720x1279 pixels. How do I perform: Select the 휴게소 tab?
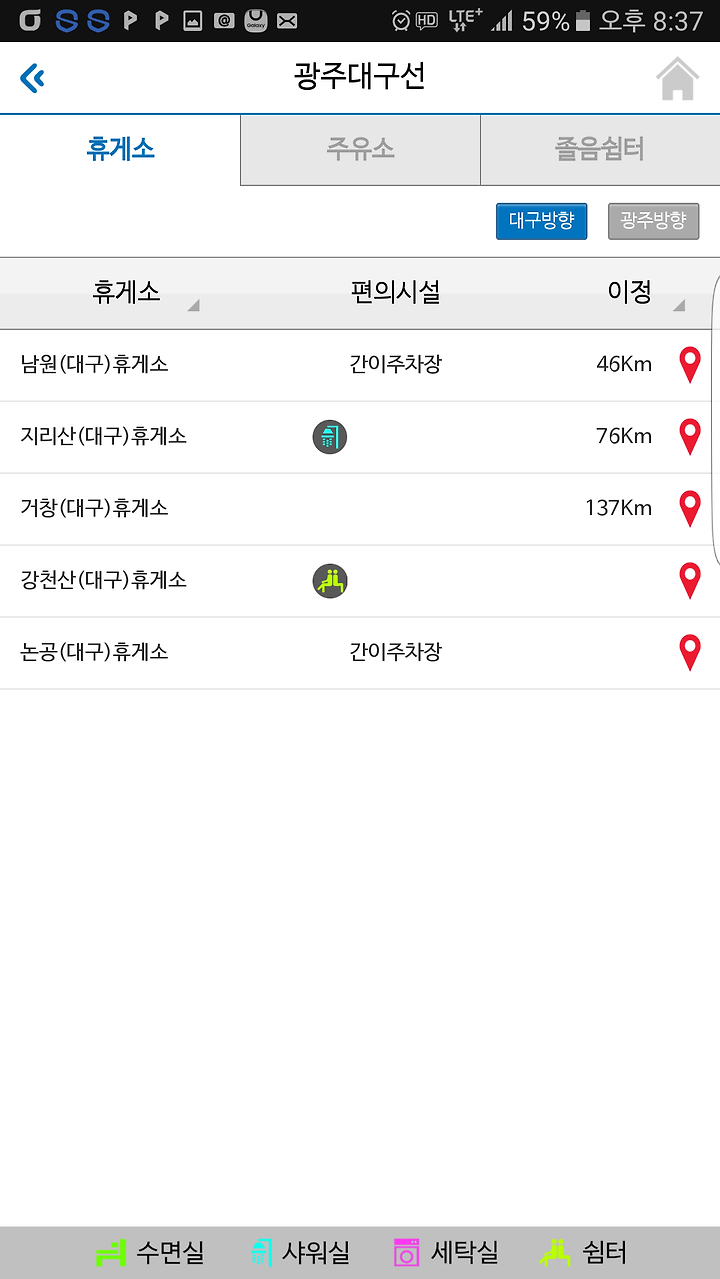120,150
